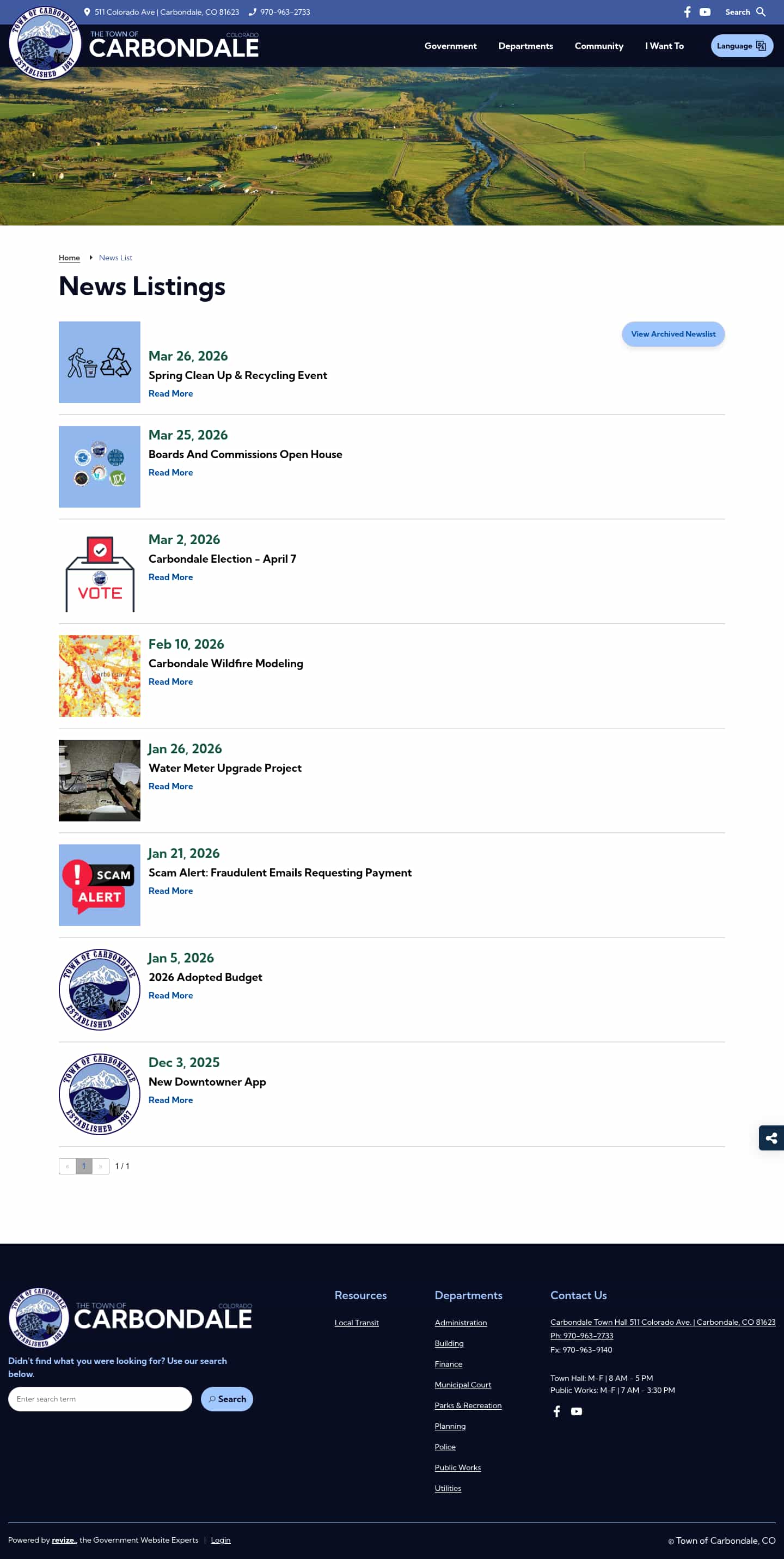Viewport: 784px width, 1559px height.
Task: Open the Departments navigation menu
Action: pos(525,46)
